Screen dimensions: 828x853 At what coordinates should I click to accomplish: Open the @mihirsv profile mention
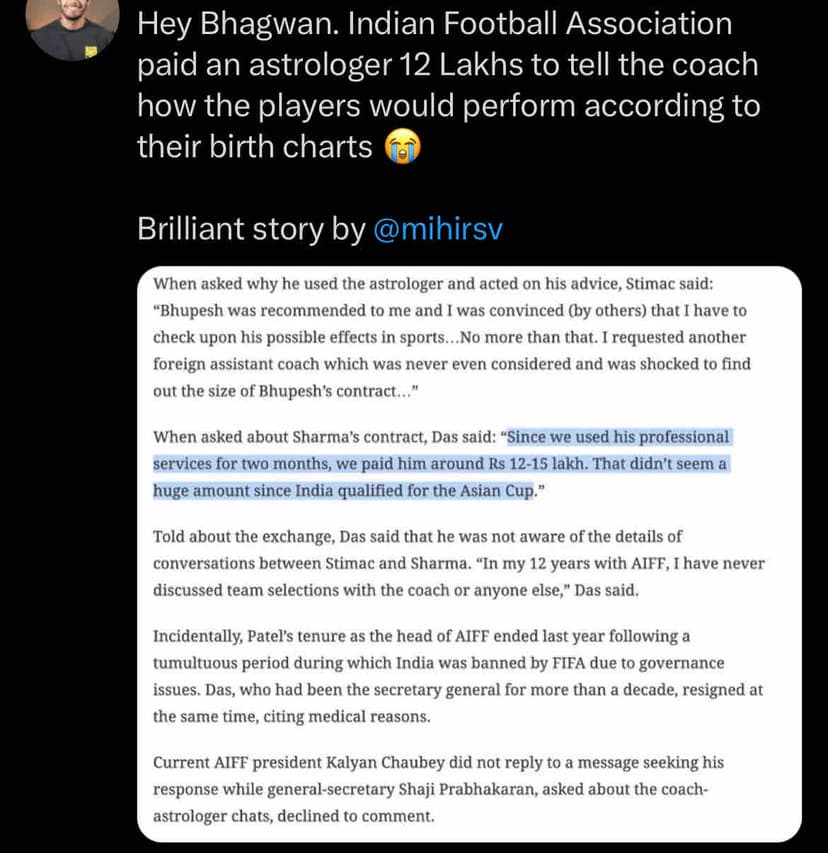(437, 229)
